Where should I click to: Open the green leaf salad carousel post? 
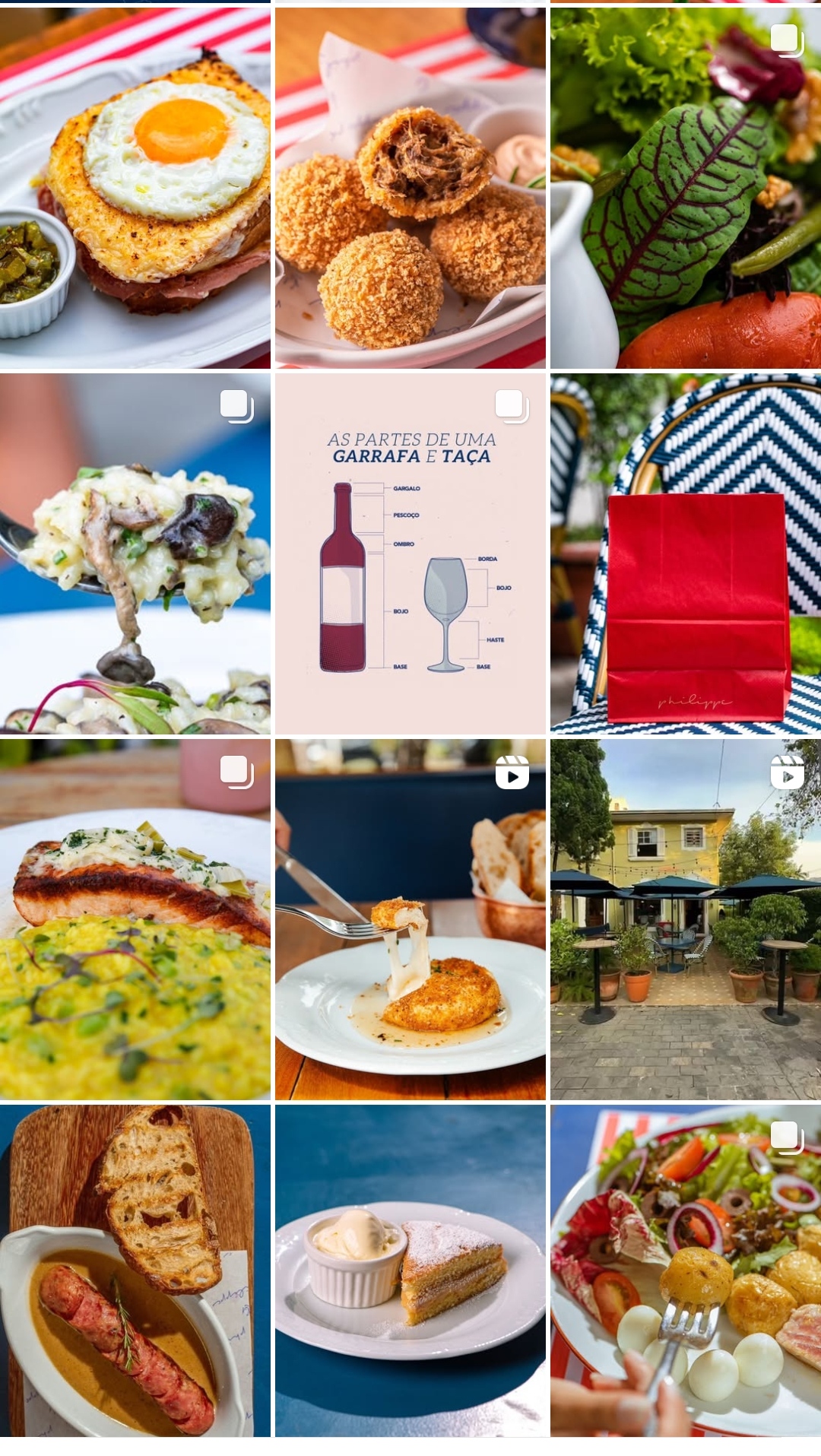tap(686, 188)
